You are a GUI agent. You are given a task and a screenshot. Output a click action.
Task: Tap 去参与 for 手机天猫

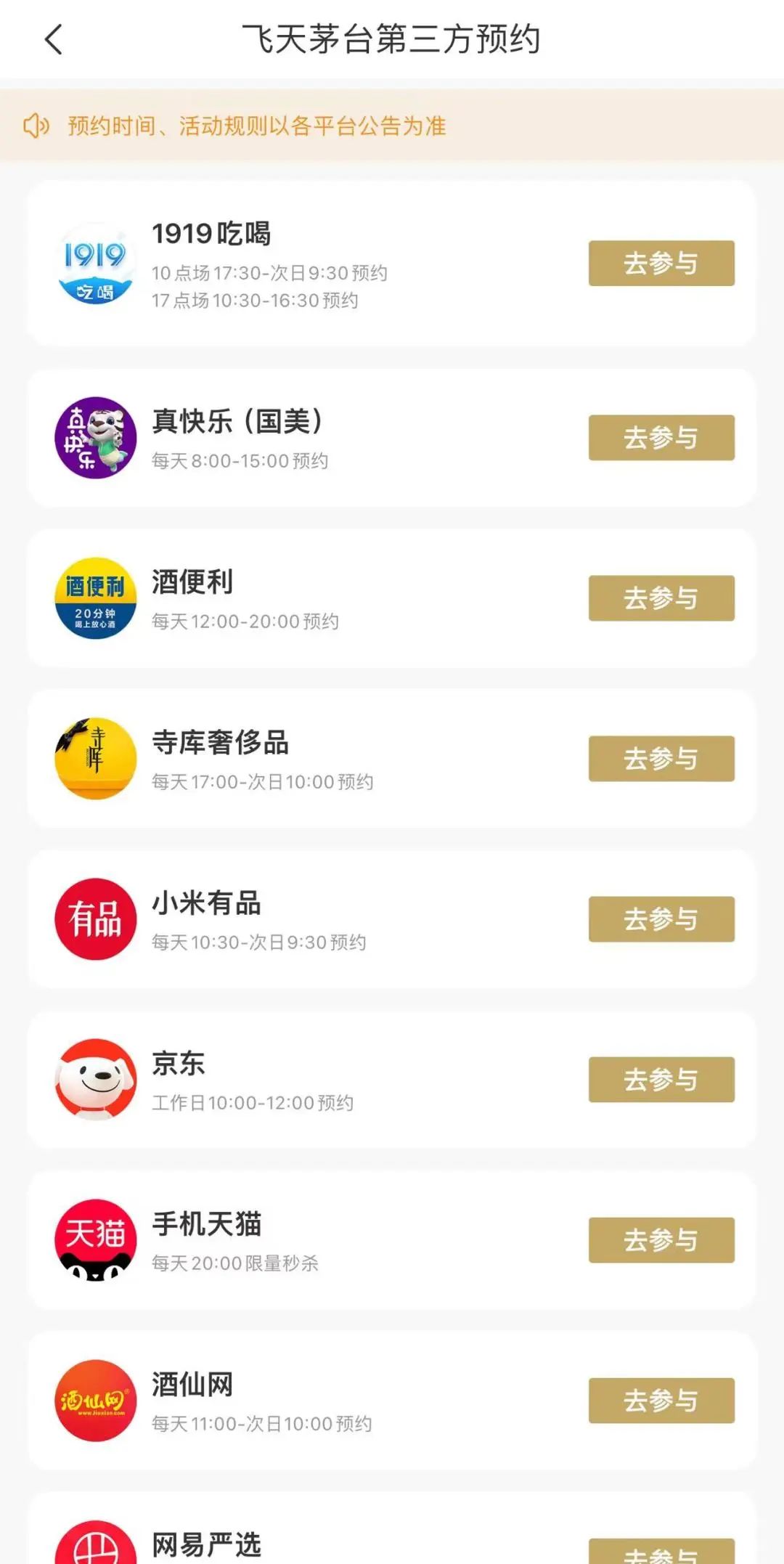661,1239
